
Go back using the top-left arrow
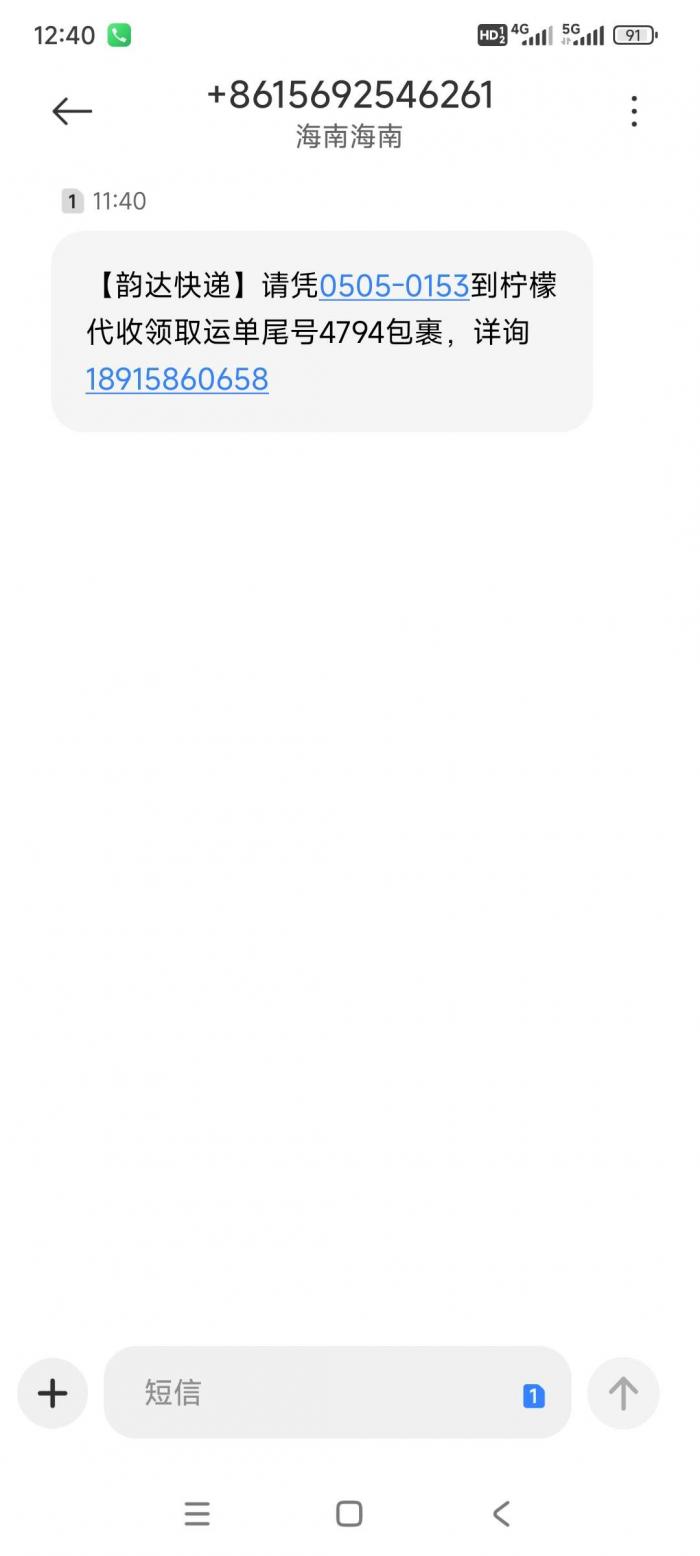point(72,111)
